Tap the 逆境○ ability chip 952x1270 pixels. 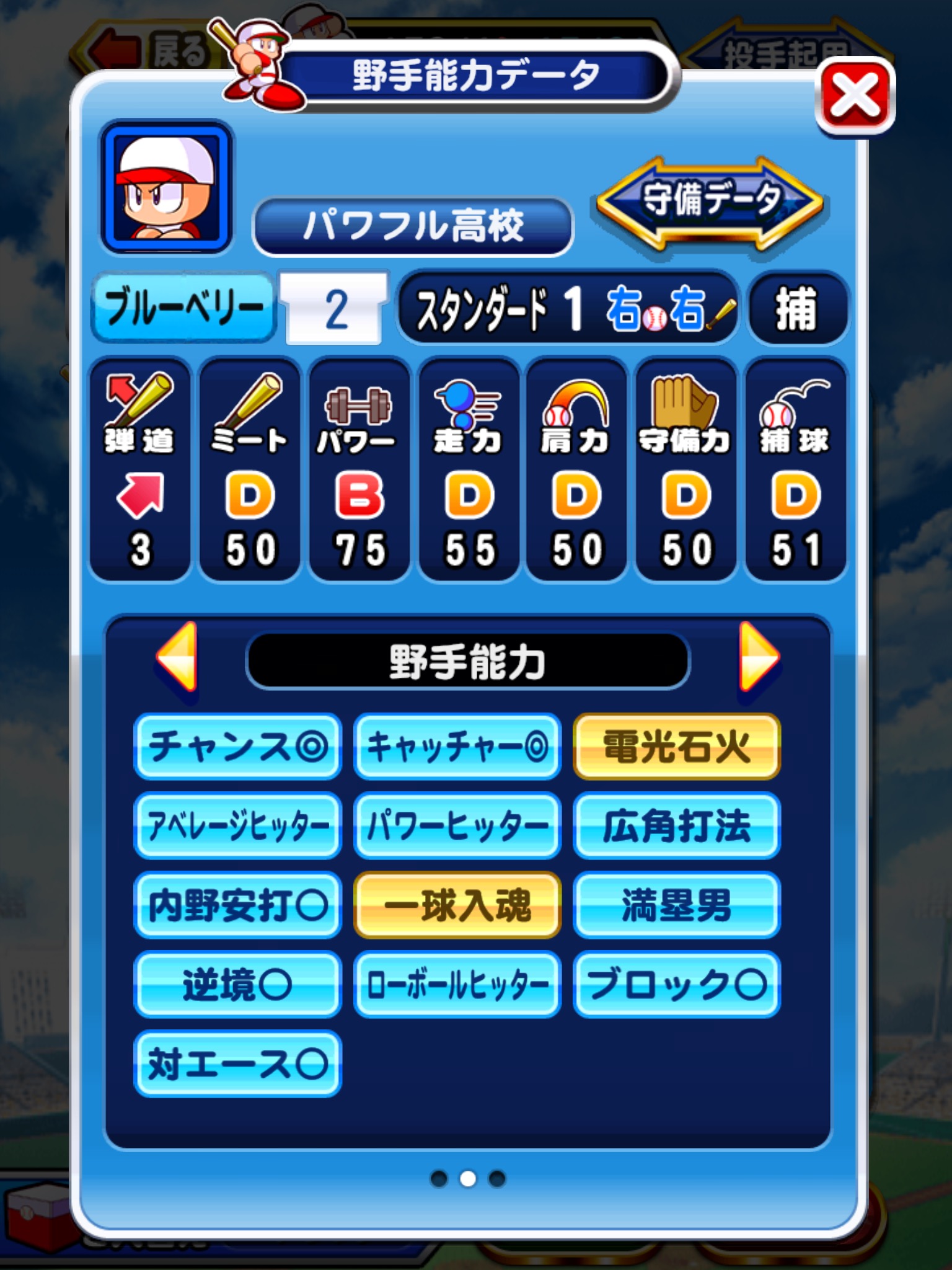[x=238, y=984]
